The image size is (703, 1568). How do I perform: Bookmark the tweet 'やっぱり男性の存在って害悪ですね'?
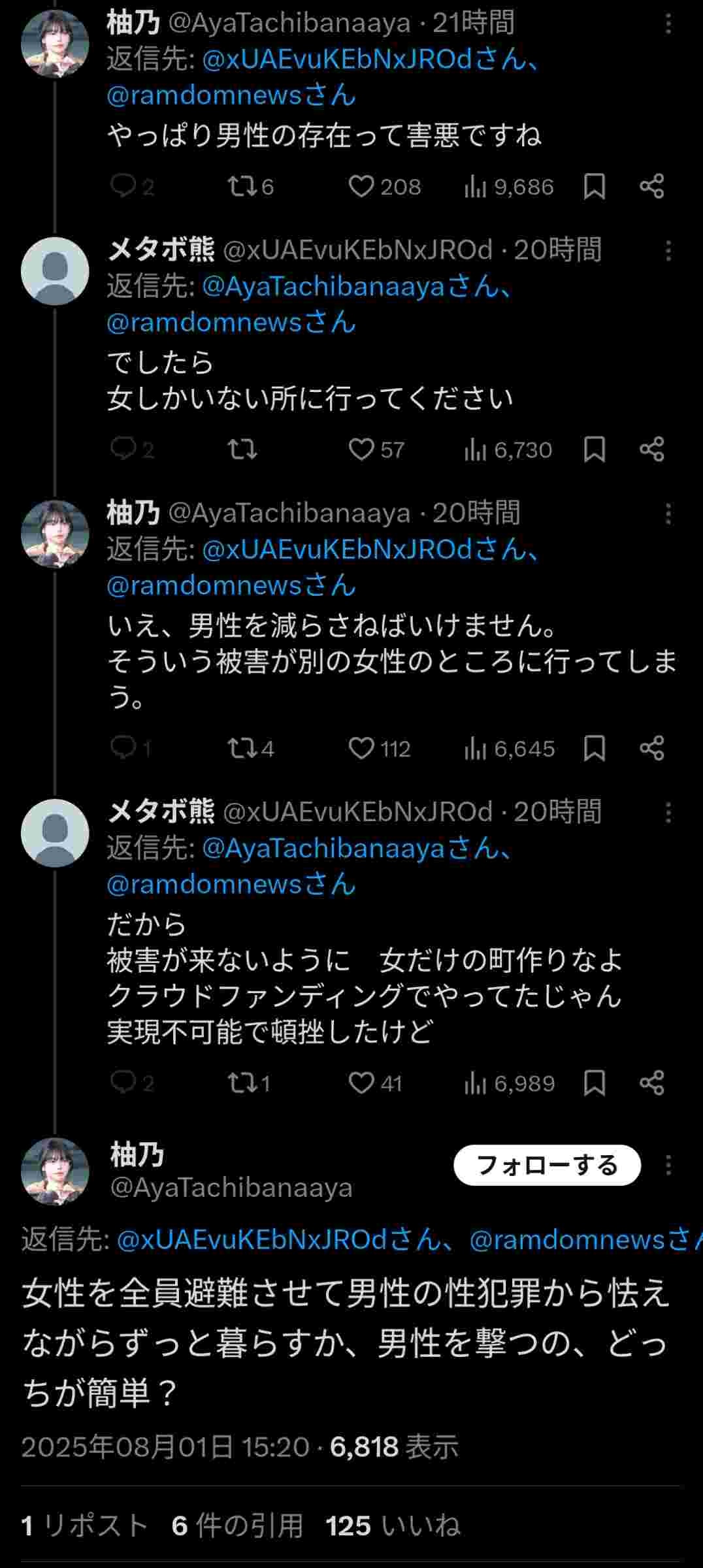[594, 187]
